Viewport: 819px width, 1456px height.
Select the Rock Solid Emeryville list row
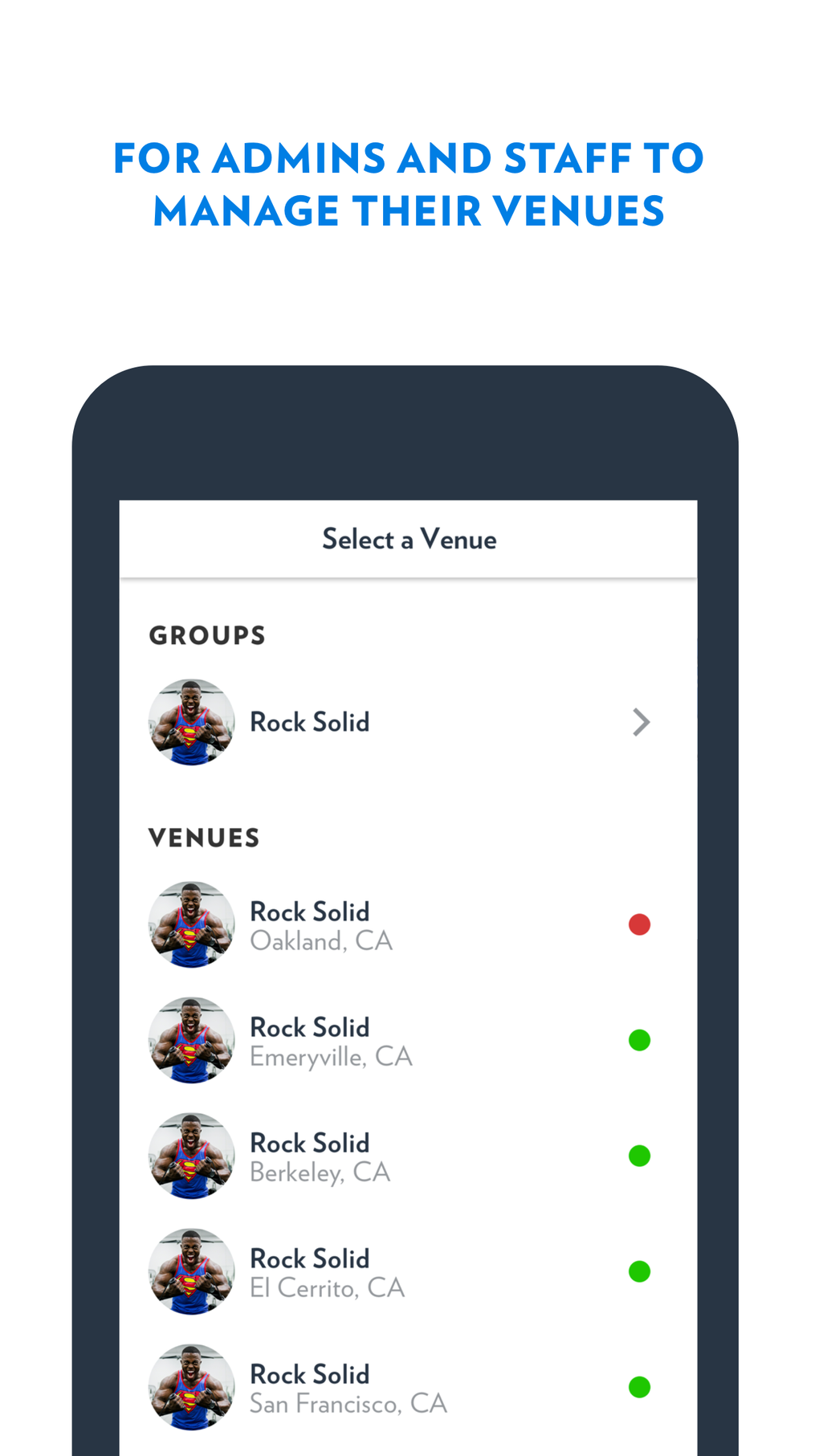pyautogui.click(x=361, y=1040)
